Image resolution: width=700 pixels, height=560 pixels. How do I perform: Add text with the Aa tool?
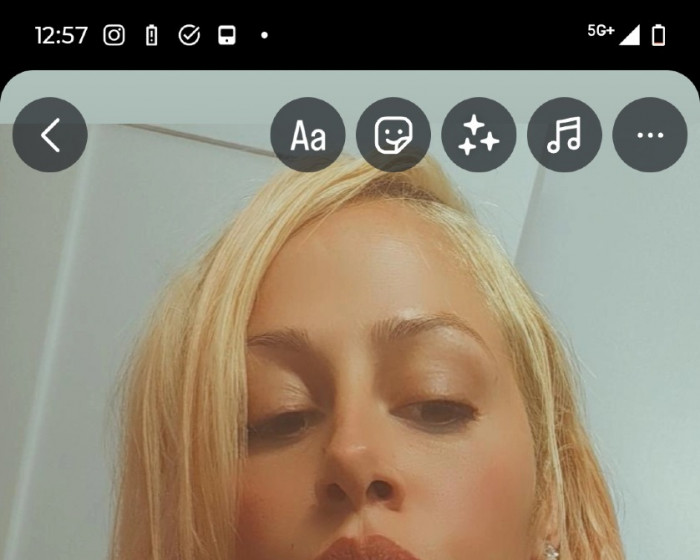click(x=308, y=135)
